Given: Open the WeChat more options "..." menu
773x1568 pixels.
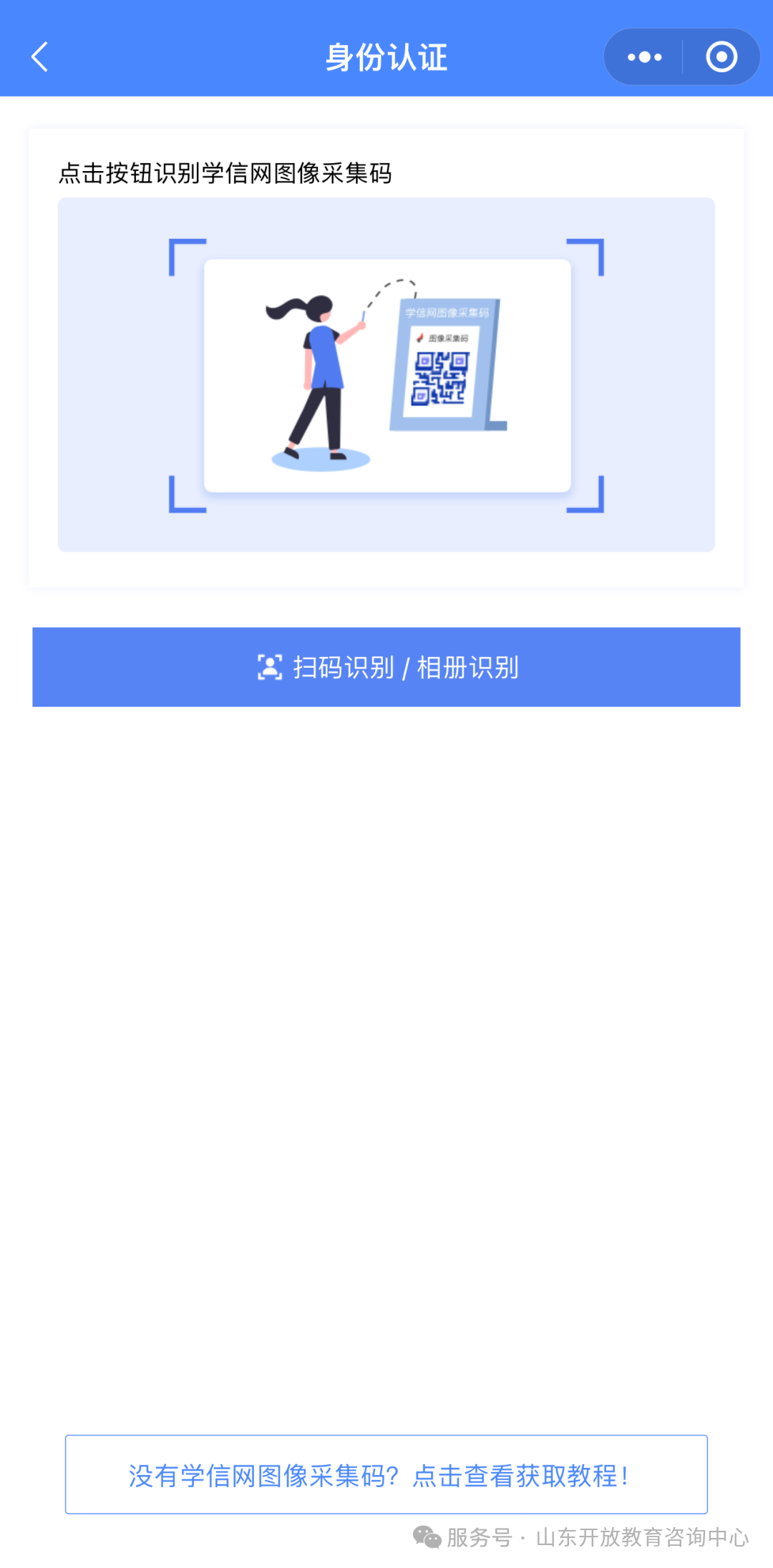Looking at the screenshot, I should coord(643,56).
